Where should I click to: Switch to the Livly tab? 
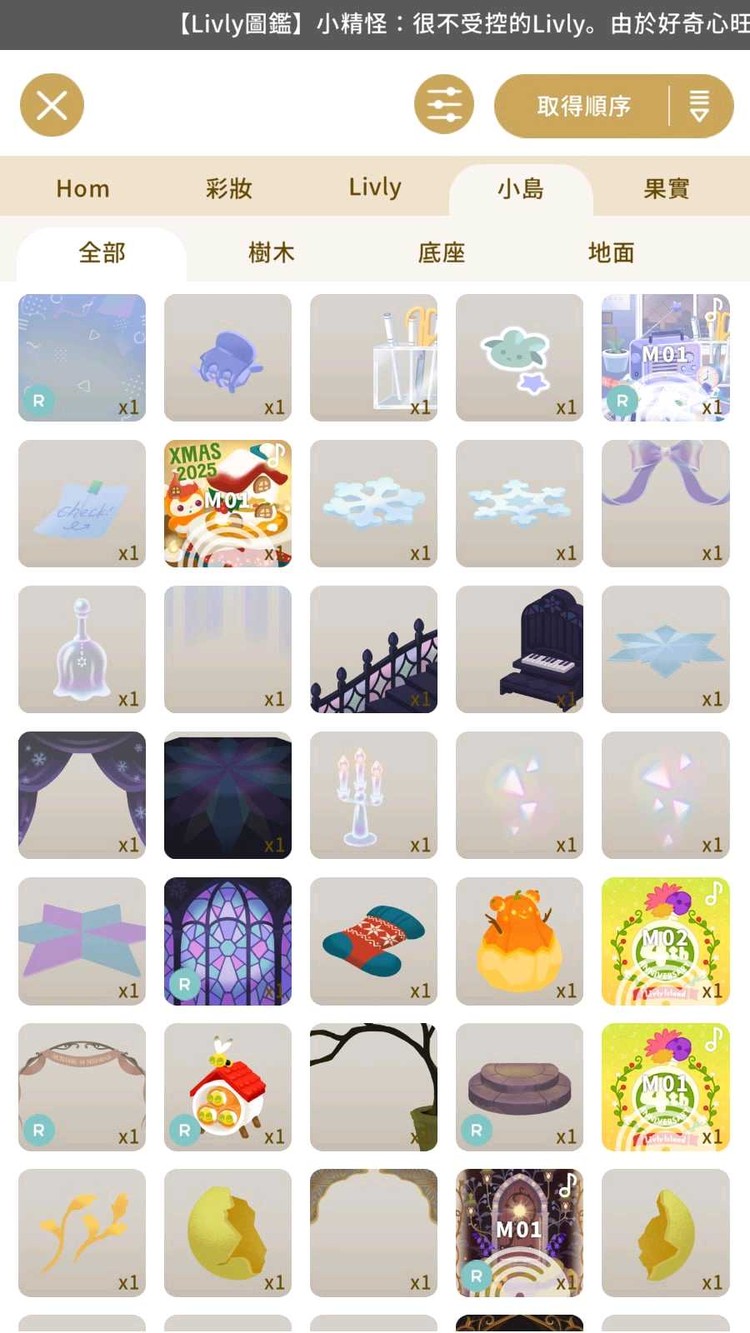(375, 188)
